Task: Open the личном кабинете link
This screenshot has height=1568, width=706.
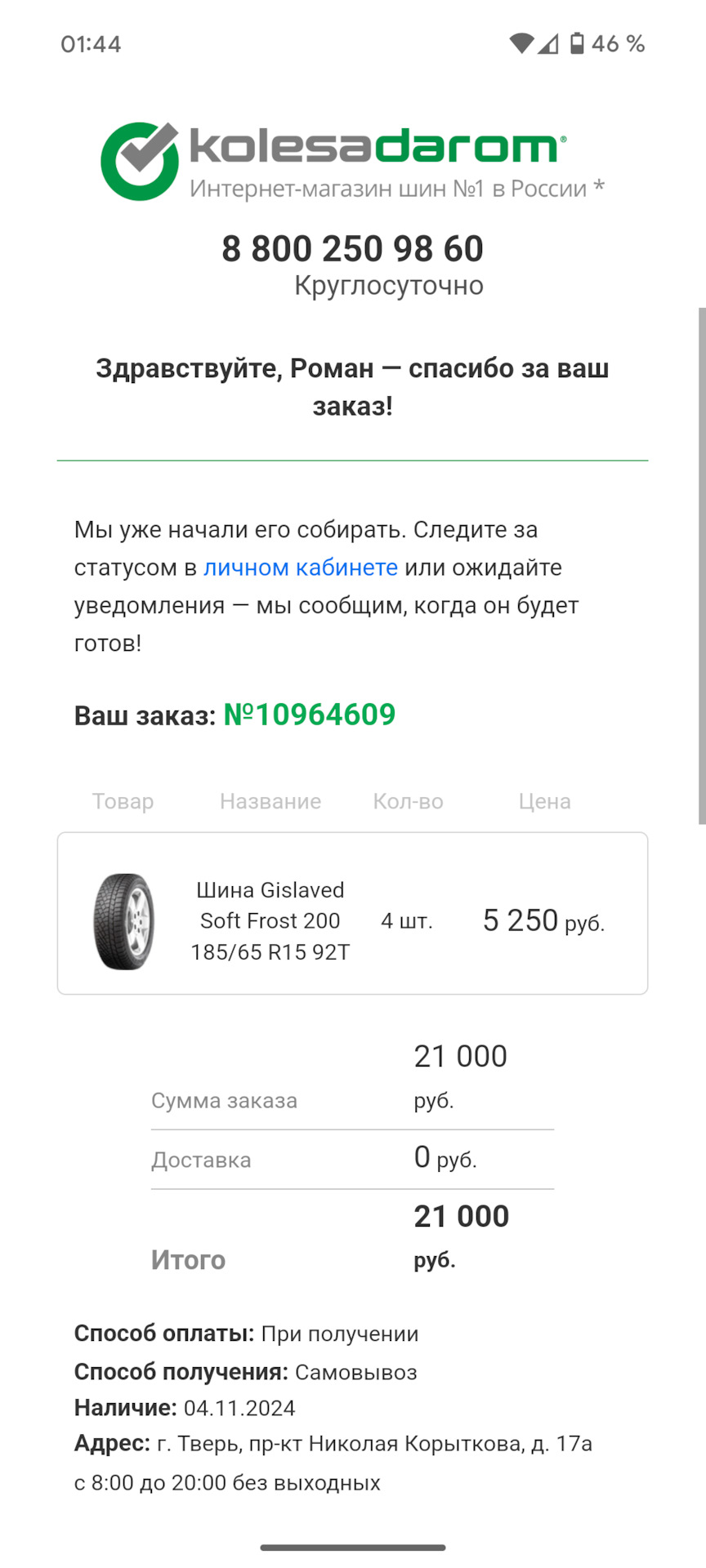Action: (300, 568)
